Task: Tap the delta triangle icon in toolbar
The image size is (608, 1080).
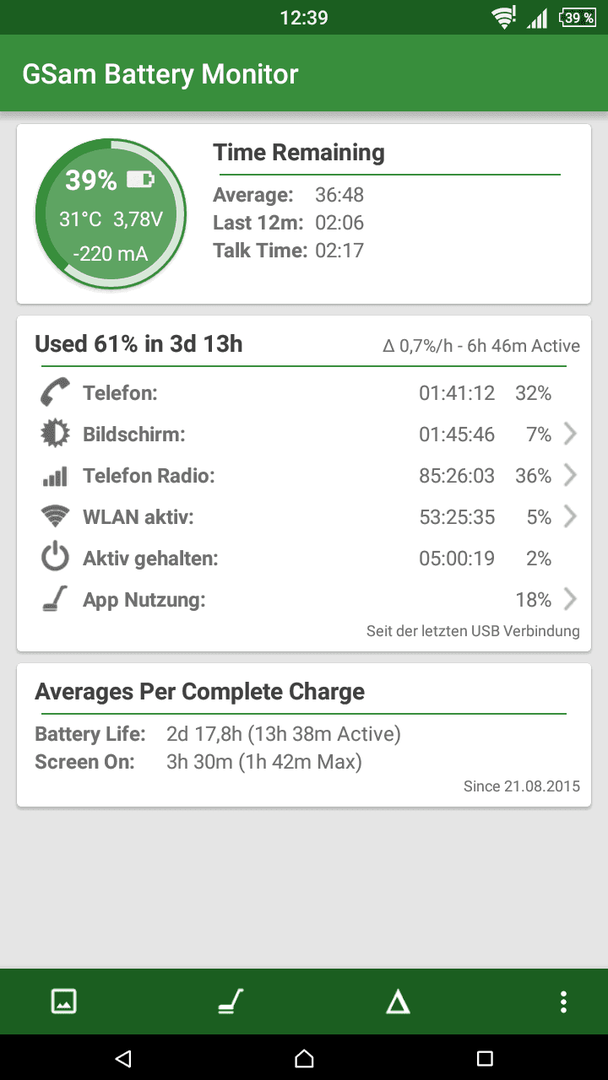Action: [x=398, y=1002]
